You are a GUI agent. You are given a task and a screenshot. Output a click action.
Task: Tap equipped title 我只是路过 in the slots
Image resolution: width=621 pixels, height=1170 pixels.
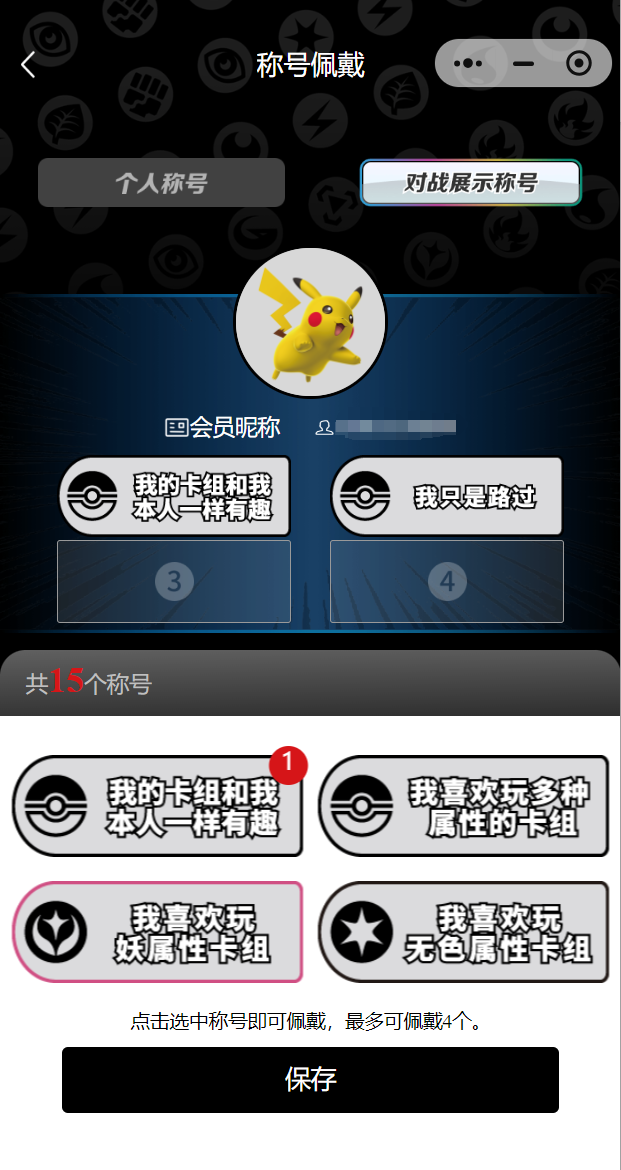tap(447, 496)
